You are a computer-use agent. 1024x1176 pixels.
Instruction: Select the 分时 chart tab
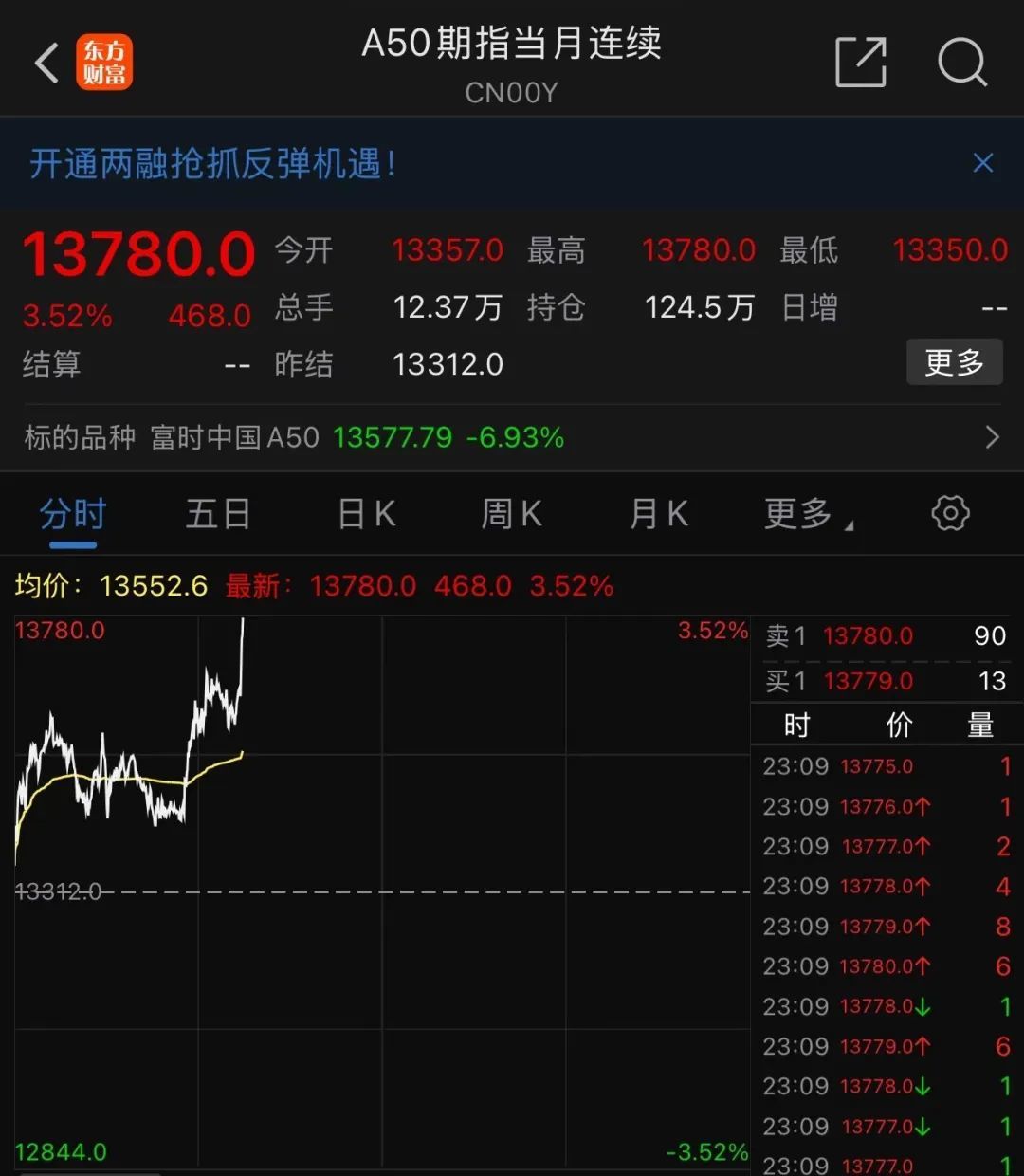click(73, 515)
